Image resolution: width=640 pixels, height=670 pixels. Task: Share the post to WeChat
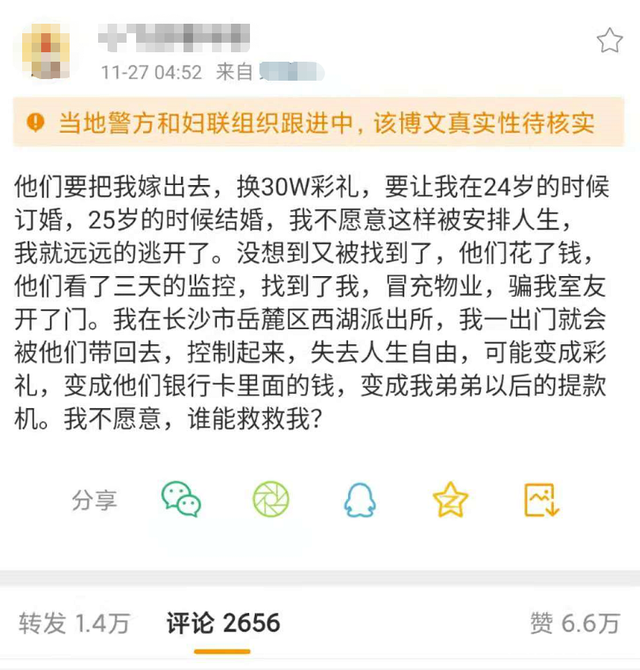point(181,498)
